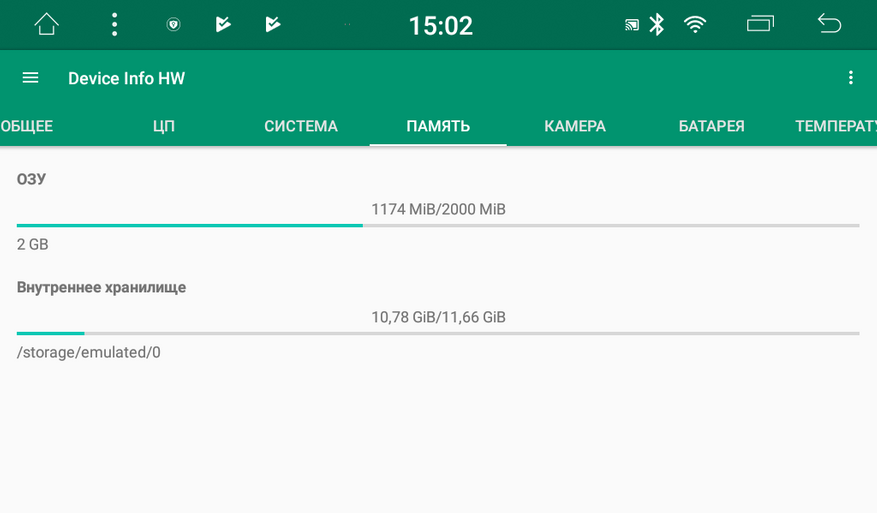Show the БАТАРЕЯ tab
The image size is (877, 513).
tap(712, 127)
